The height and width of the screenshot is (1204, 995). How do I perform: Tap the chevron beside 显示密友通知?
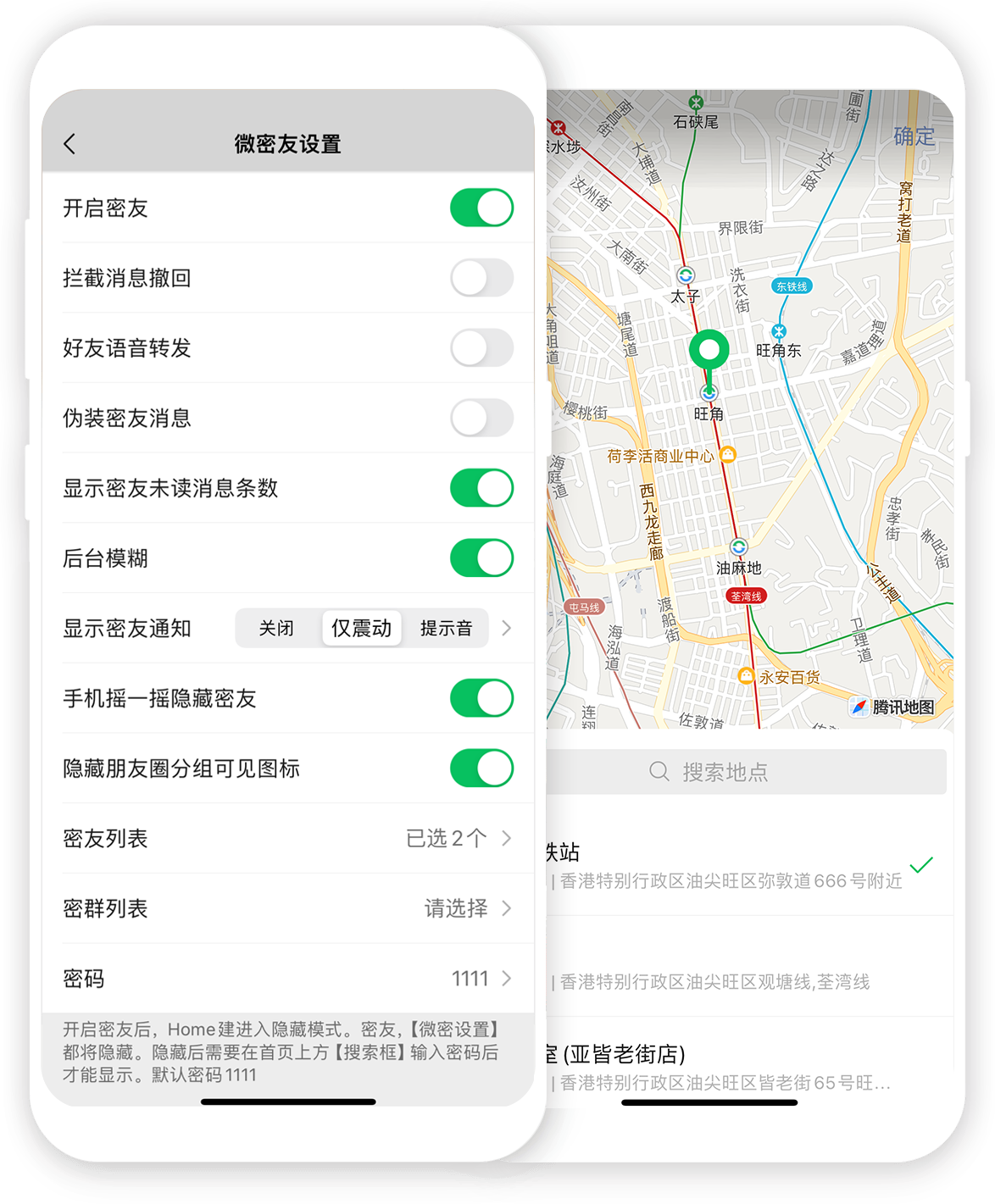point(506,629)
